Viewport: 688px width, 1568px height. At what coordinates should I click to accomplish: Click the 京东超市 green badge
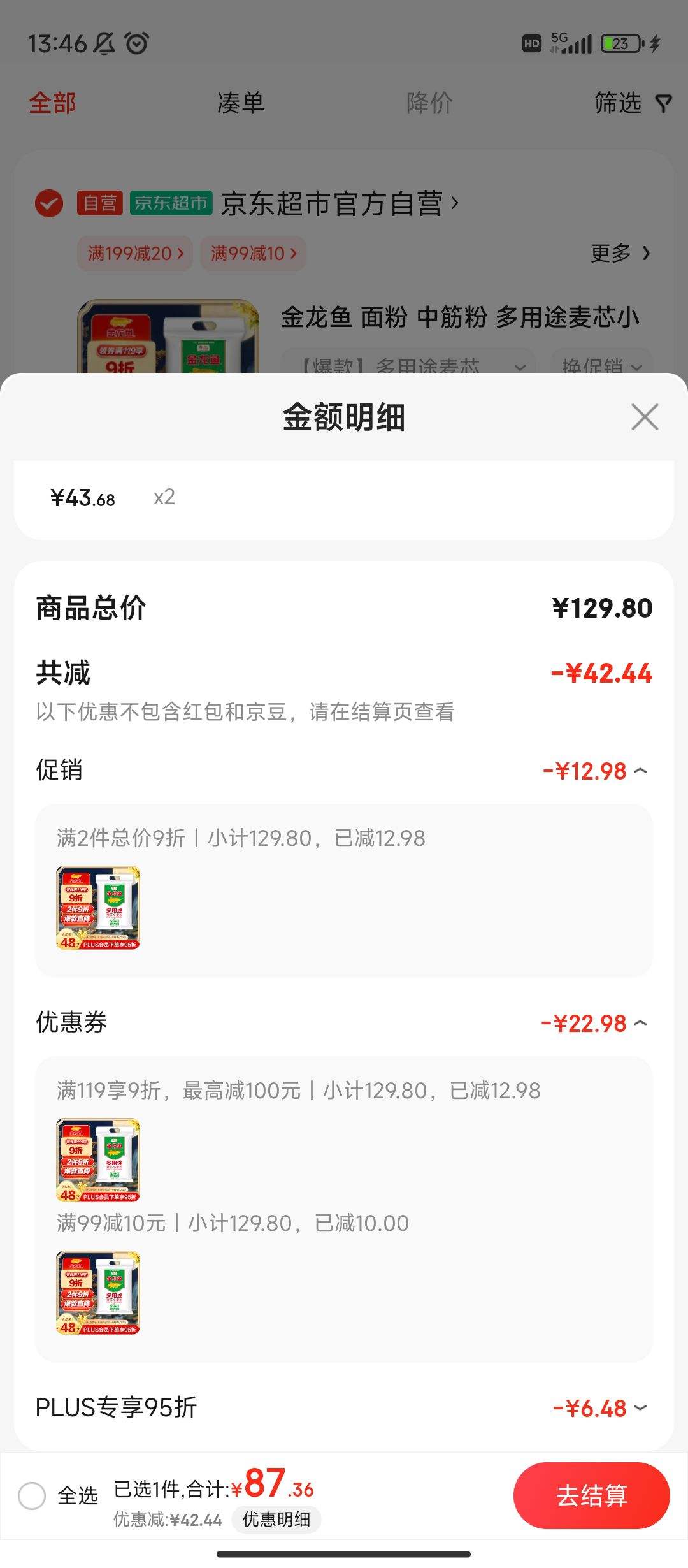170,203
